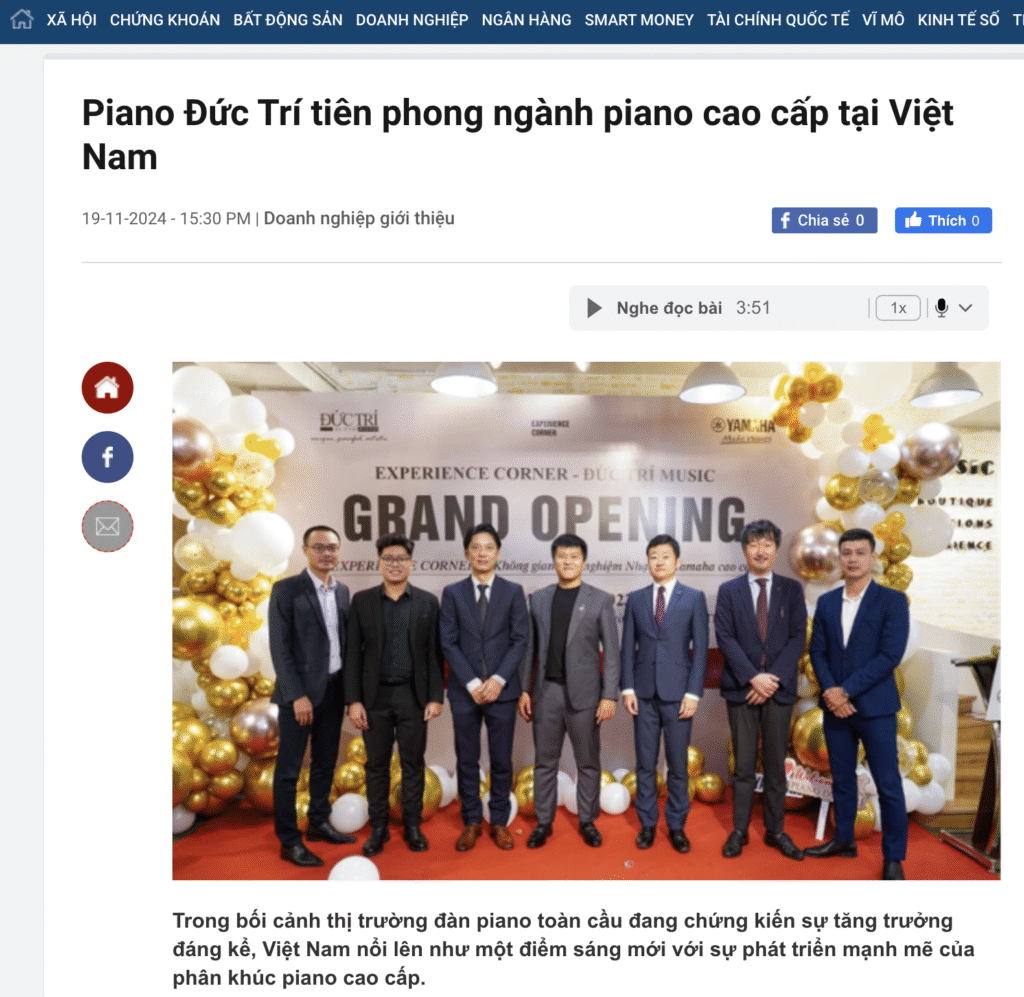
Task: Select the VĨ MÔ section
Action: [883, 20]
